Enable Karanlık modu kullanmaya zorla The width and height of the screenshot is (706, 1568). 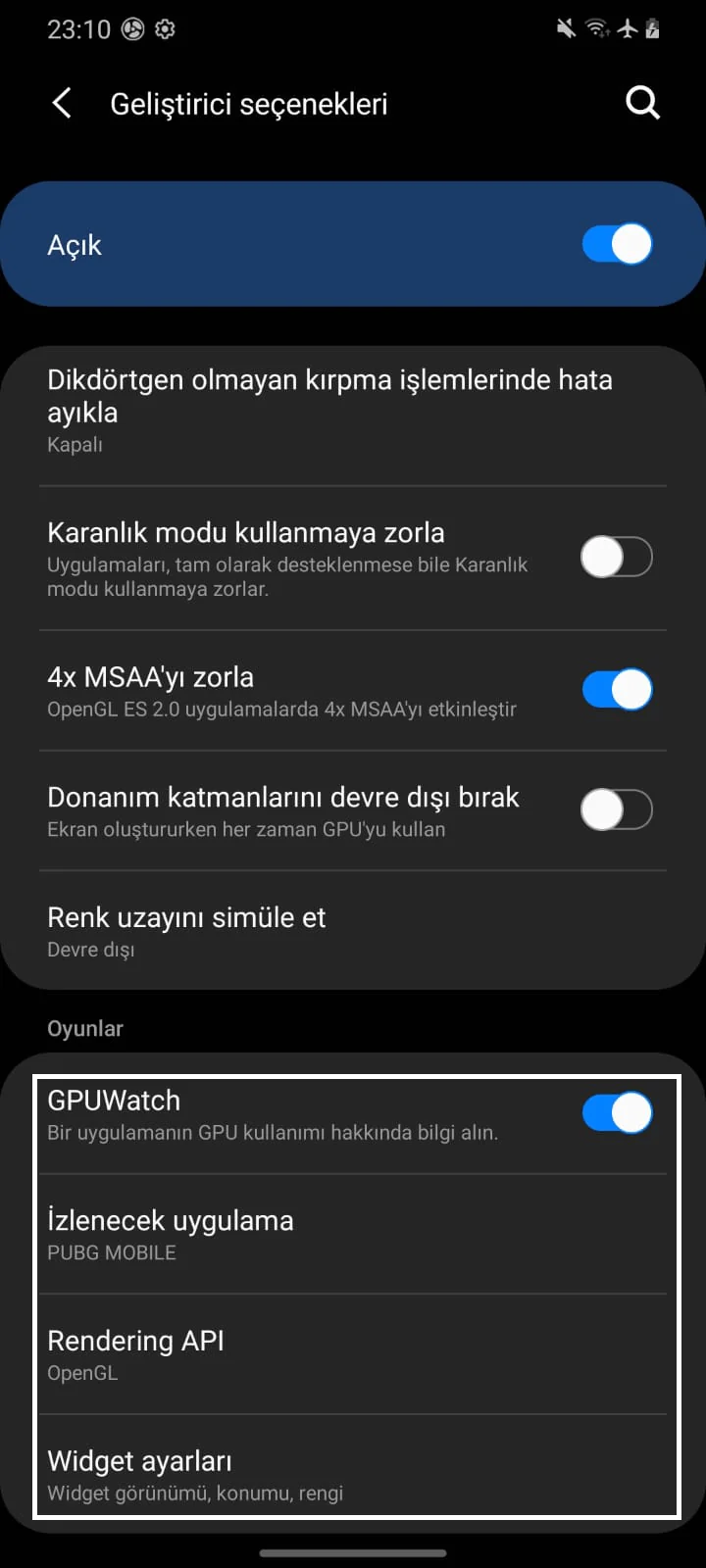pos(616,557)
